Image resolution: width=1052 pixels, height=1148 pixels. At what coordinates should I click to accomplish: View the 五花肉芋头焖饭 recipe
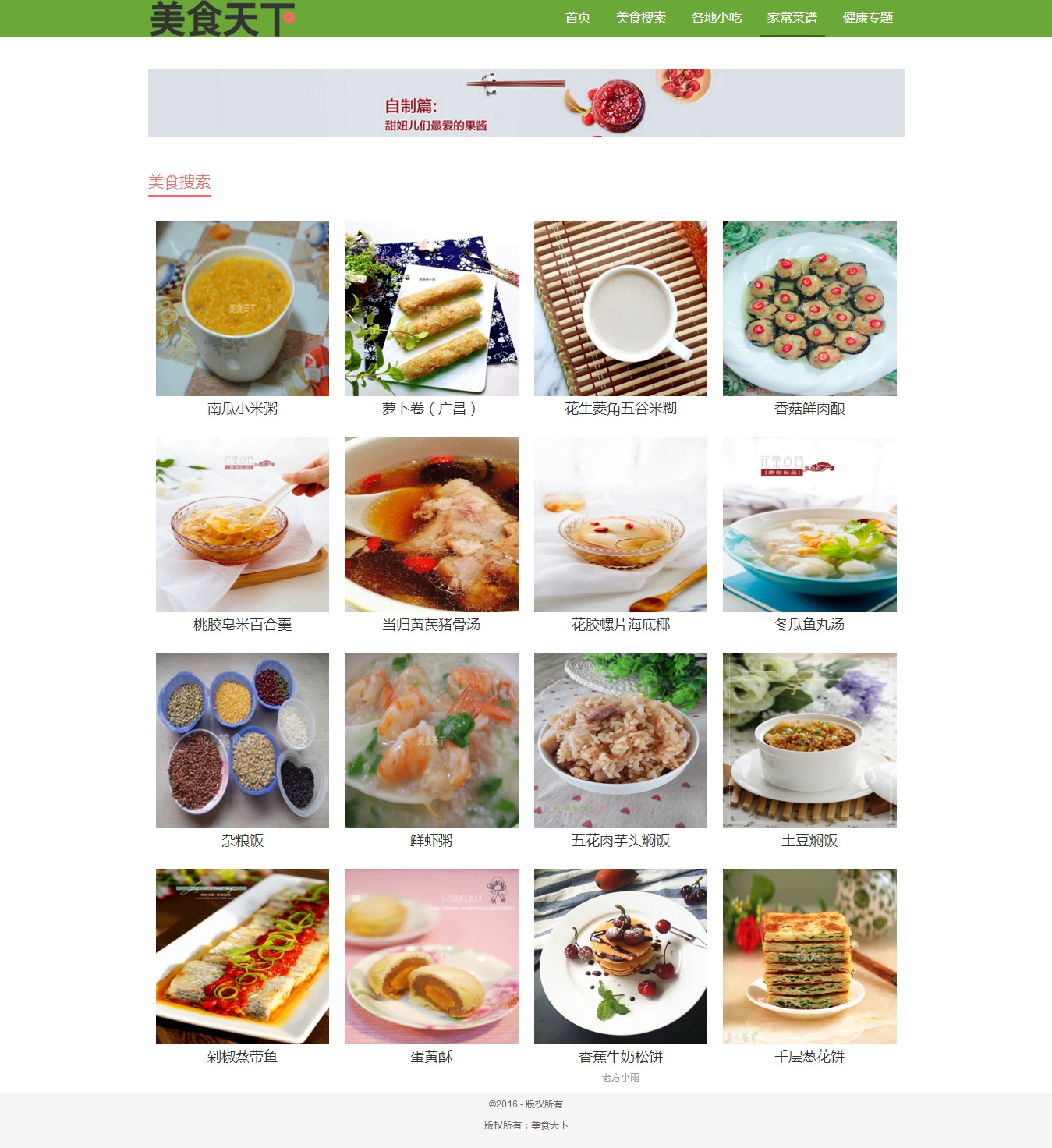pos(621,741)
